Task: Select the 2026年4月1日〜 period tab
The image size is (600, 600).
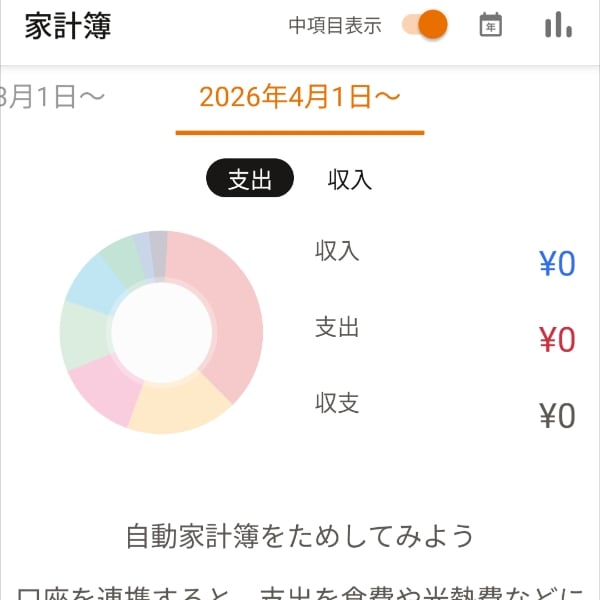Action: point(300,97)
